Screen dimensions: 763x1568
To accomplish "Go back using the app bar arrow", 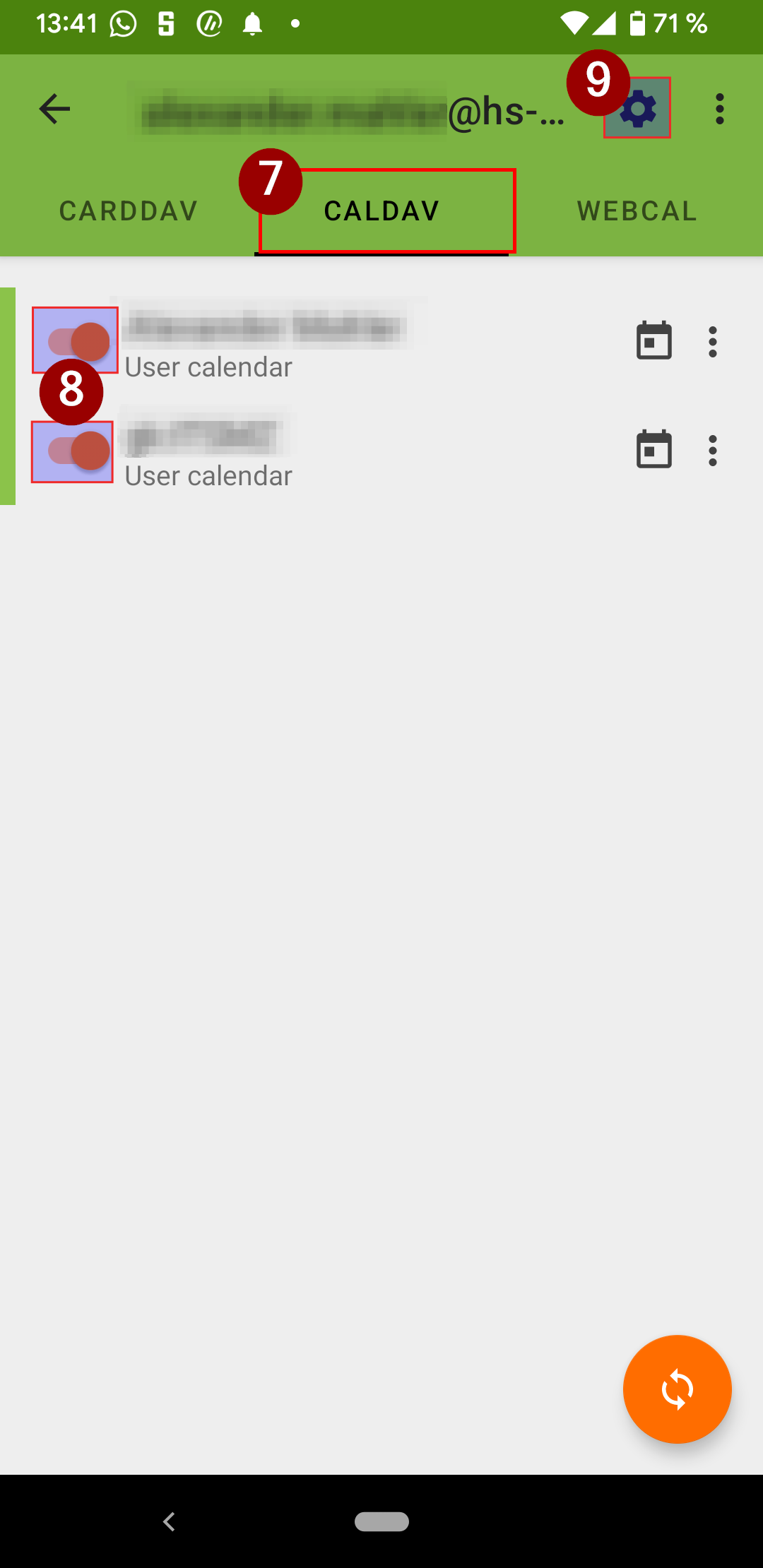I will click(x=54, y=109).
